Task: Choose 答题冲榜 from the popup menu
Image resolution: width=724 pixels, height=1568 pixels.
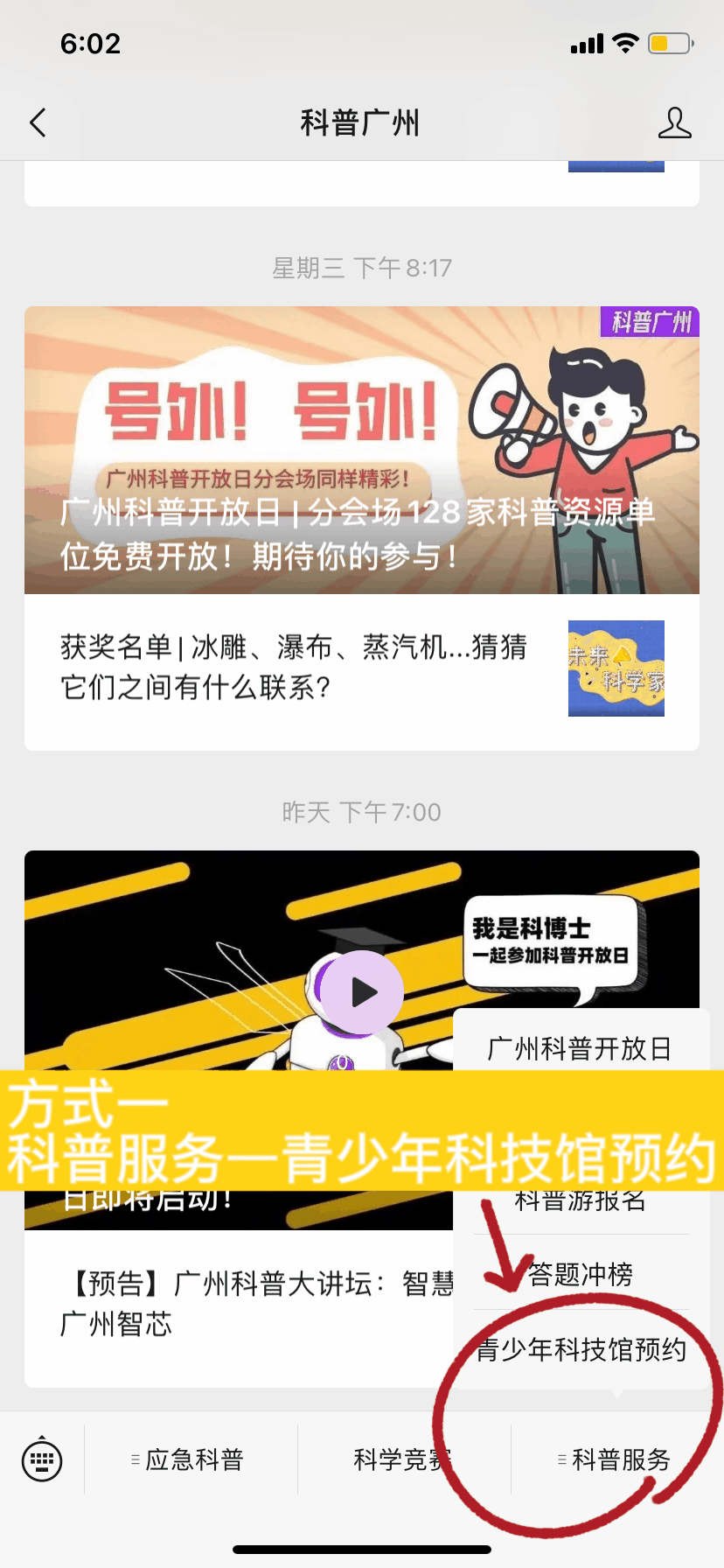Action: click(580, 1274)
